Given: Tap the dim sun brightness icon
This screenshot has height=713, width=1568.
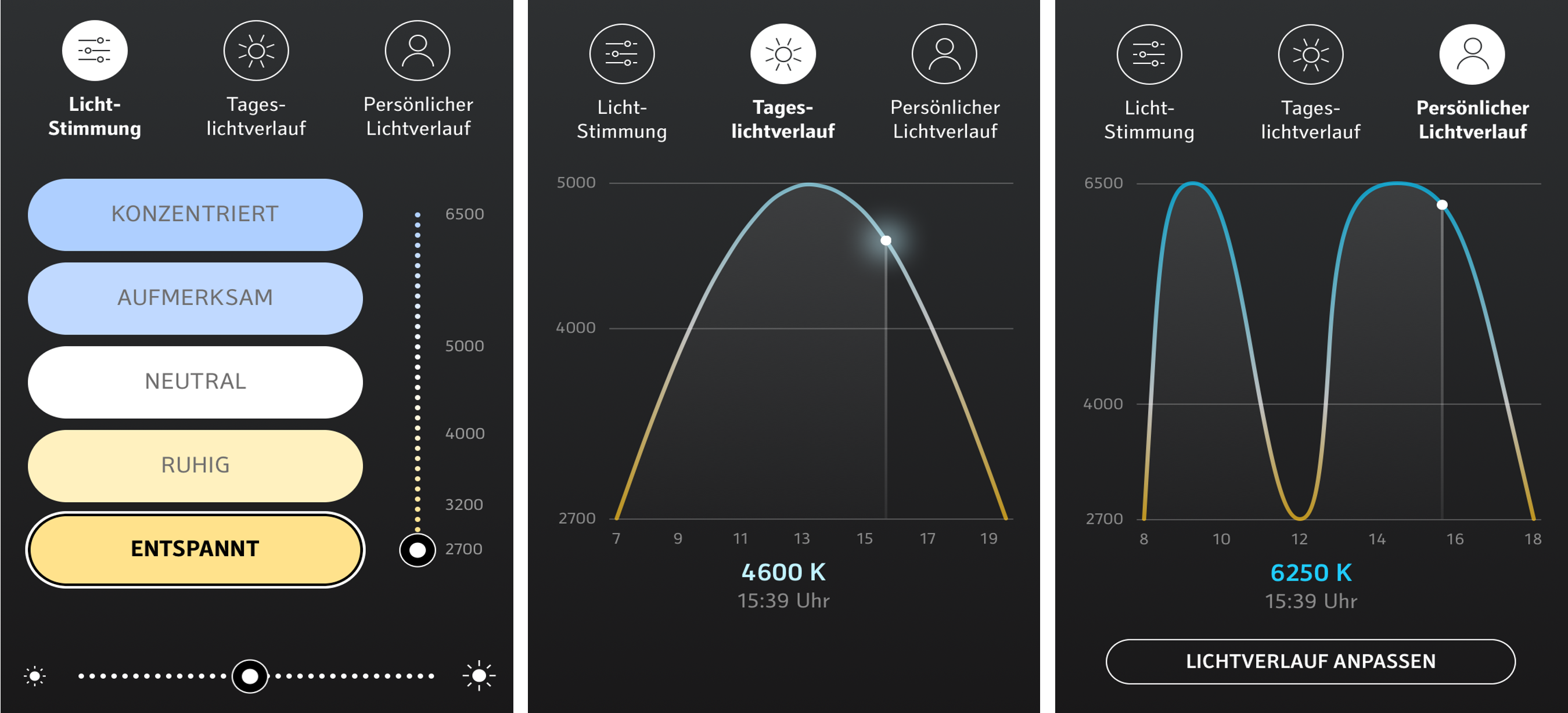Looking at the screenshot, I should coord(35,676).
